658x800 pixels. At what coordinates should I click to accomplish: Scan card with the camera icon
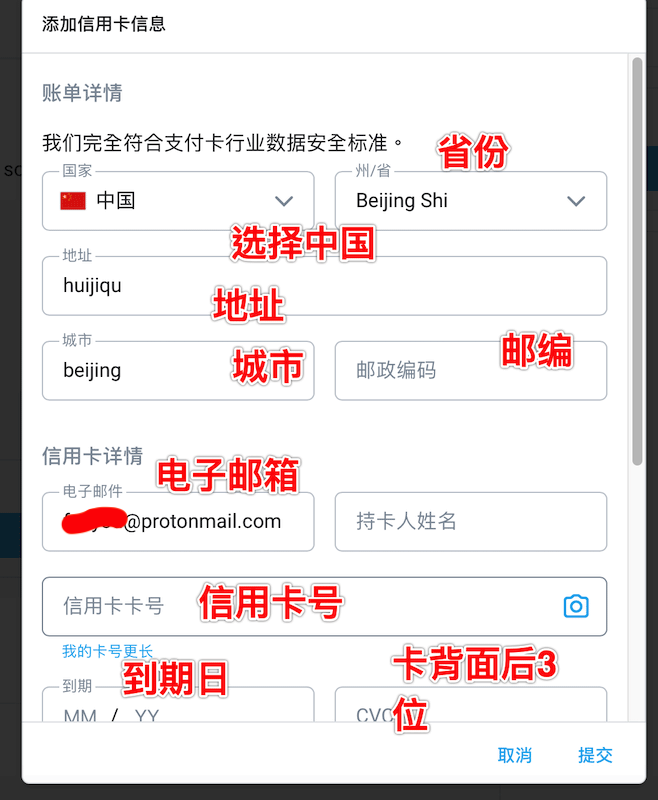tap(575, 606)
